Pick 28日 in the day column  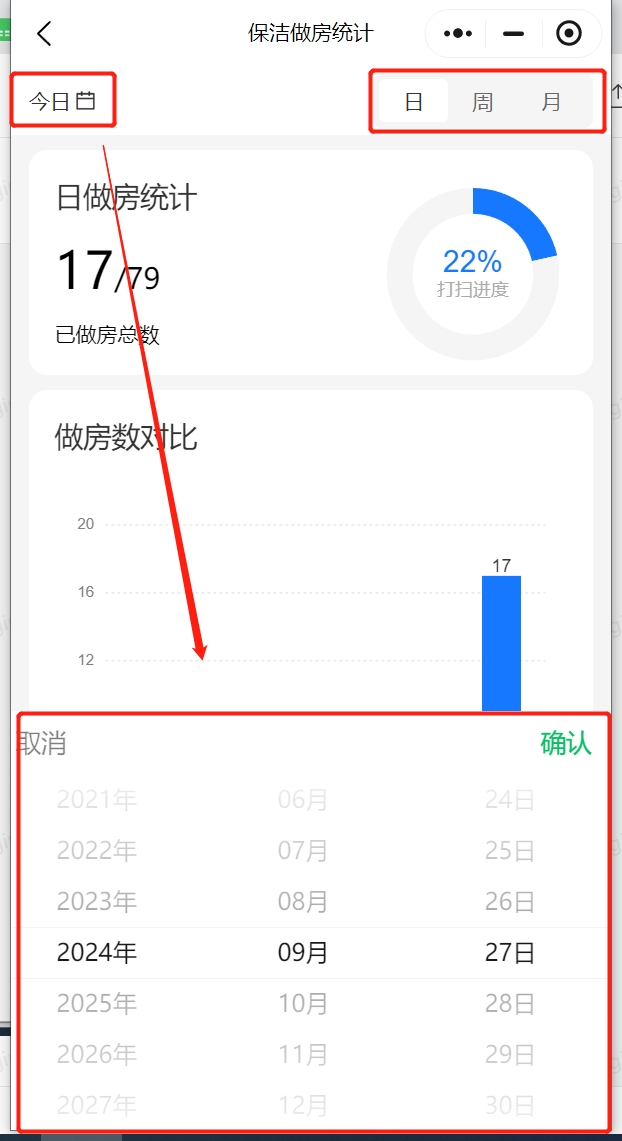coord(510,1003)
